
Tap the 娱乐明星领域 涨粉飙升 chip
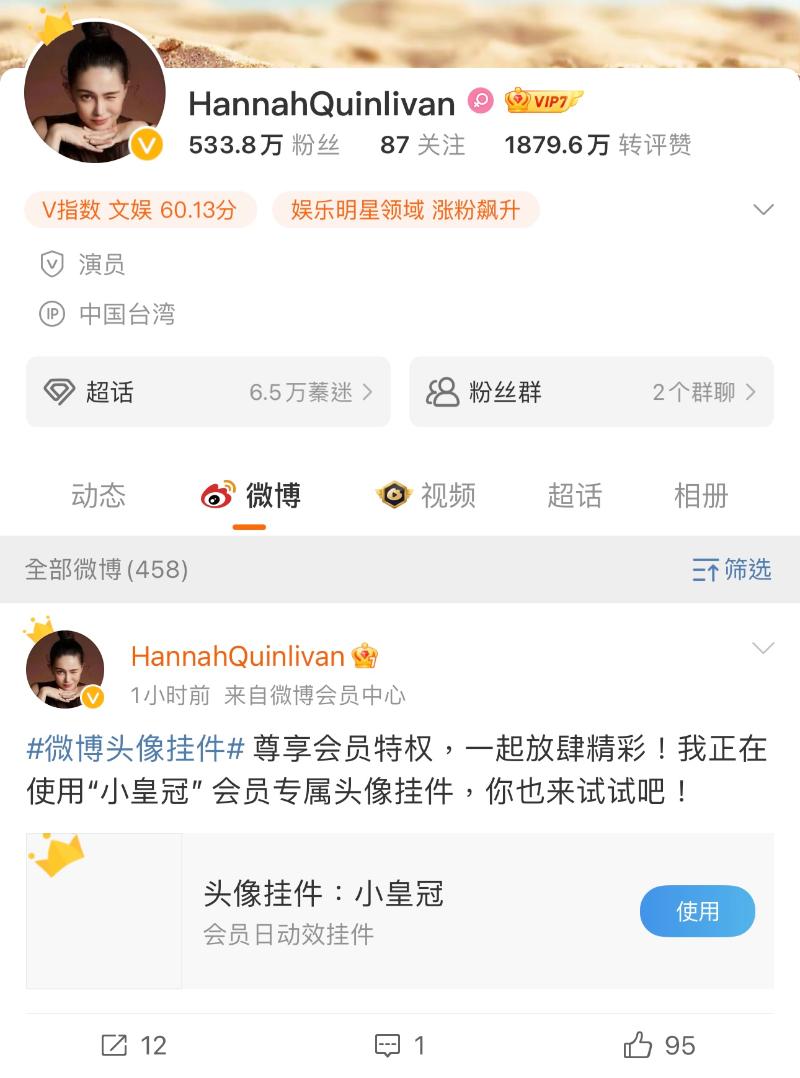tap(405, 210)
